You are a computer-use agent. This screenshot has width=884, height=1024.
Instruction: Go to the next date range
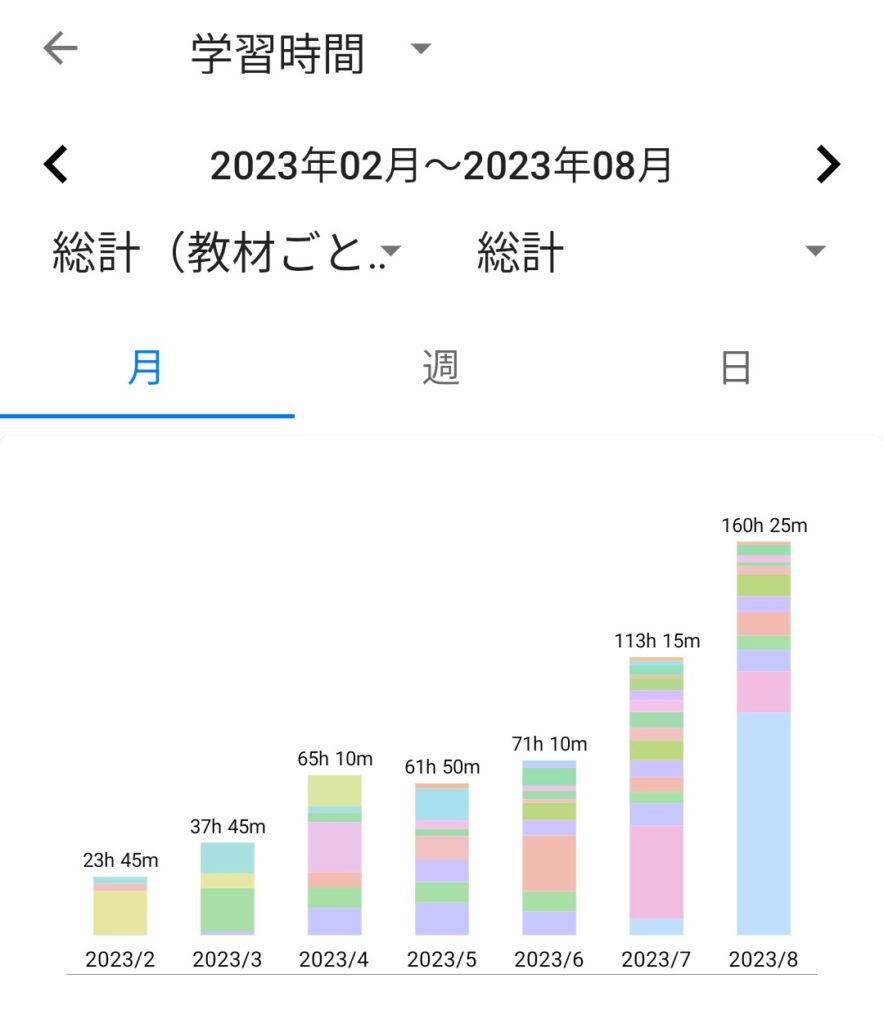point(828,164)
